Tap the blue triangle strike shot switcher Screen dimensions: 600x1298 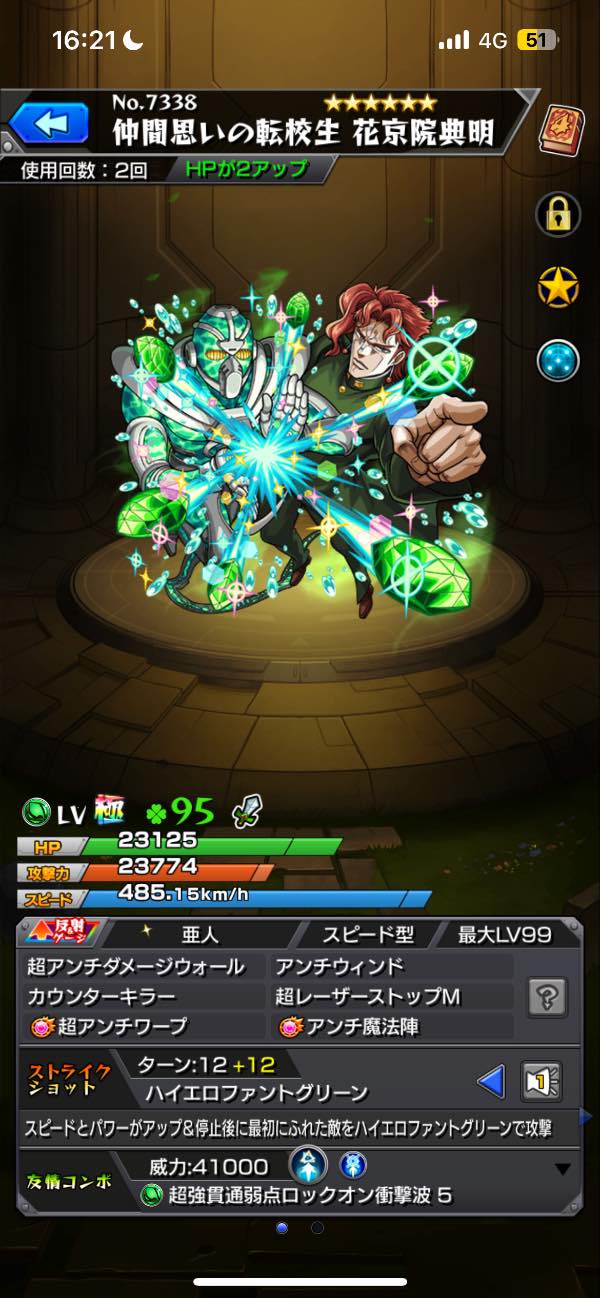[490, 1081]
